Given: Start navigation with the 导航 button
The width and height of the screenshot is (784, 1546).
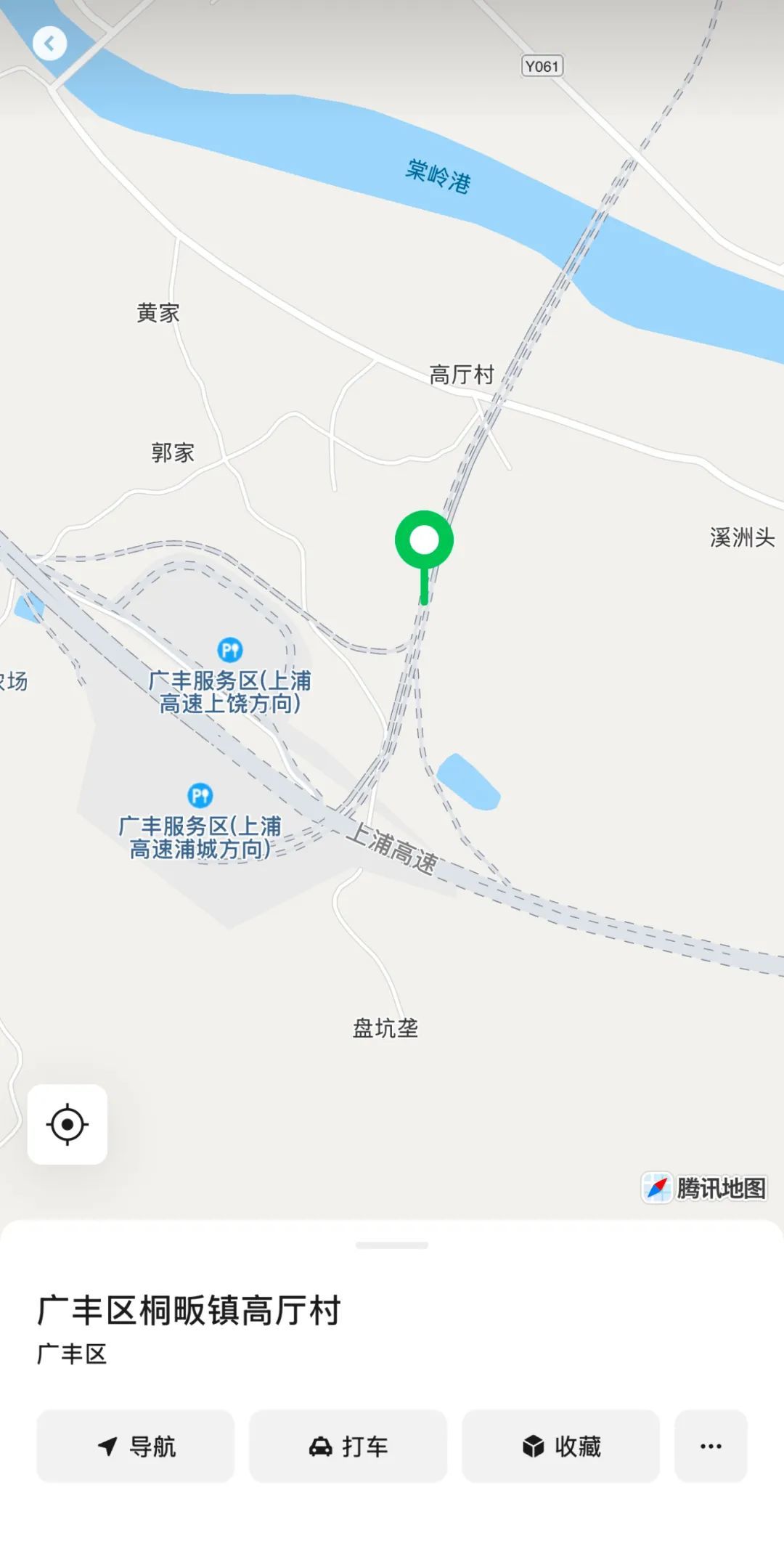Looking at the screenshot, I should pyautogui.click(x=136, y=1446).
